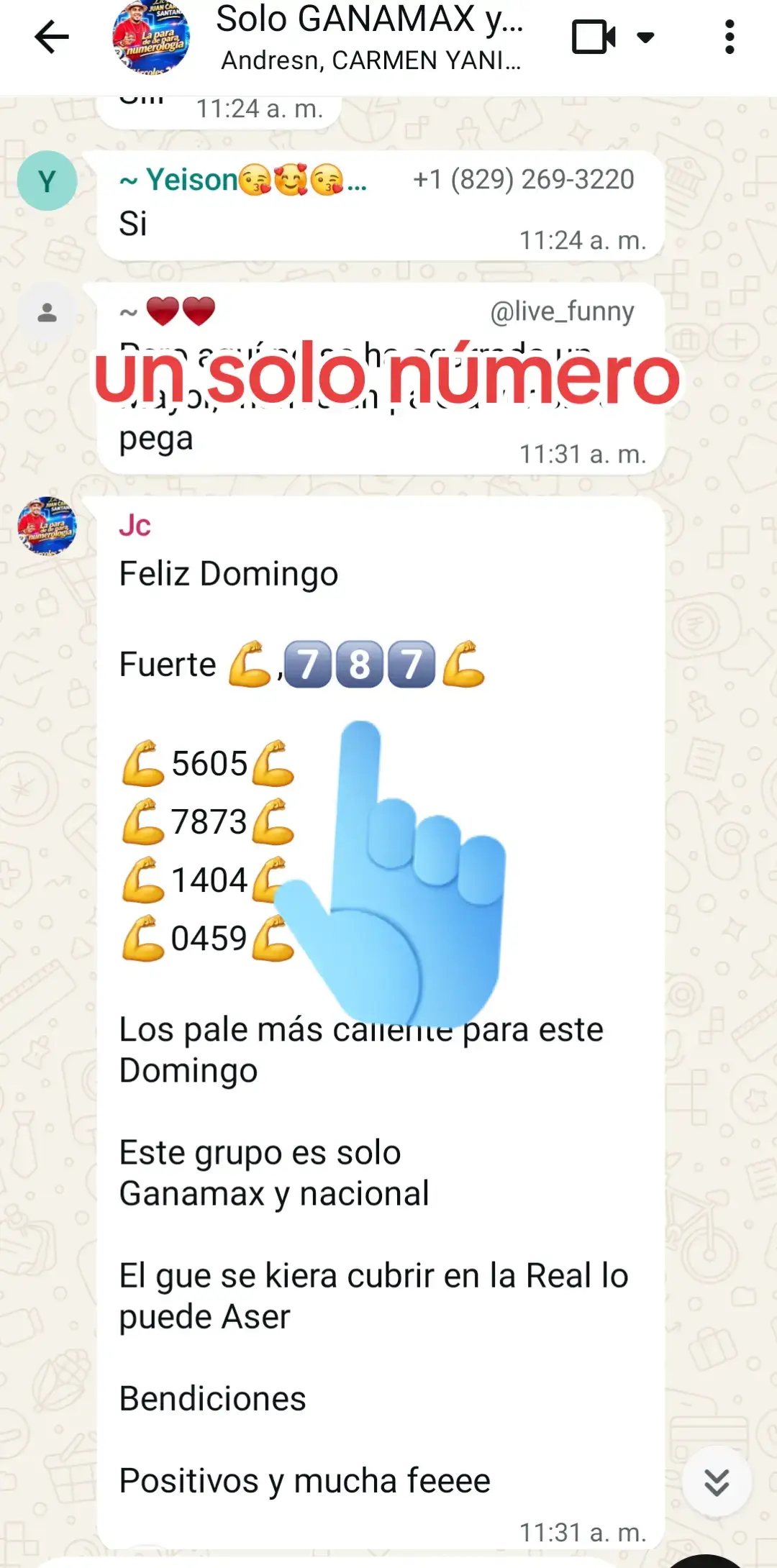The image size is (777, 1568).
Task: Open Yeison's profile avatar
Action: [x=47, y=181]
